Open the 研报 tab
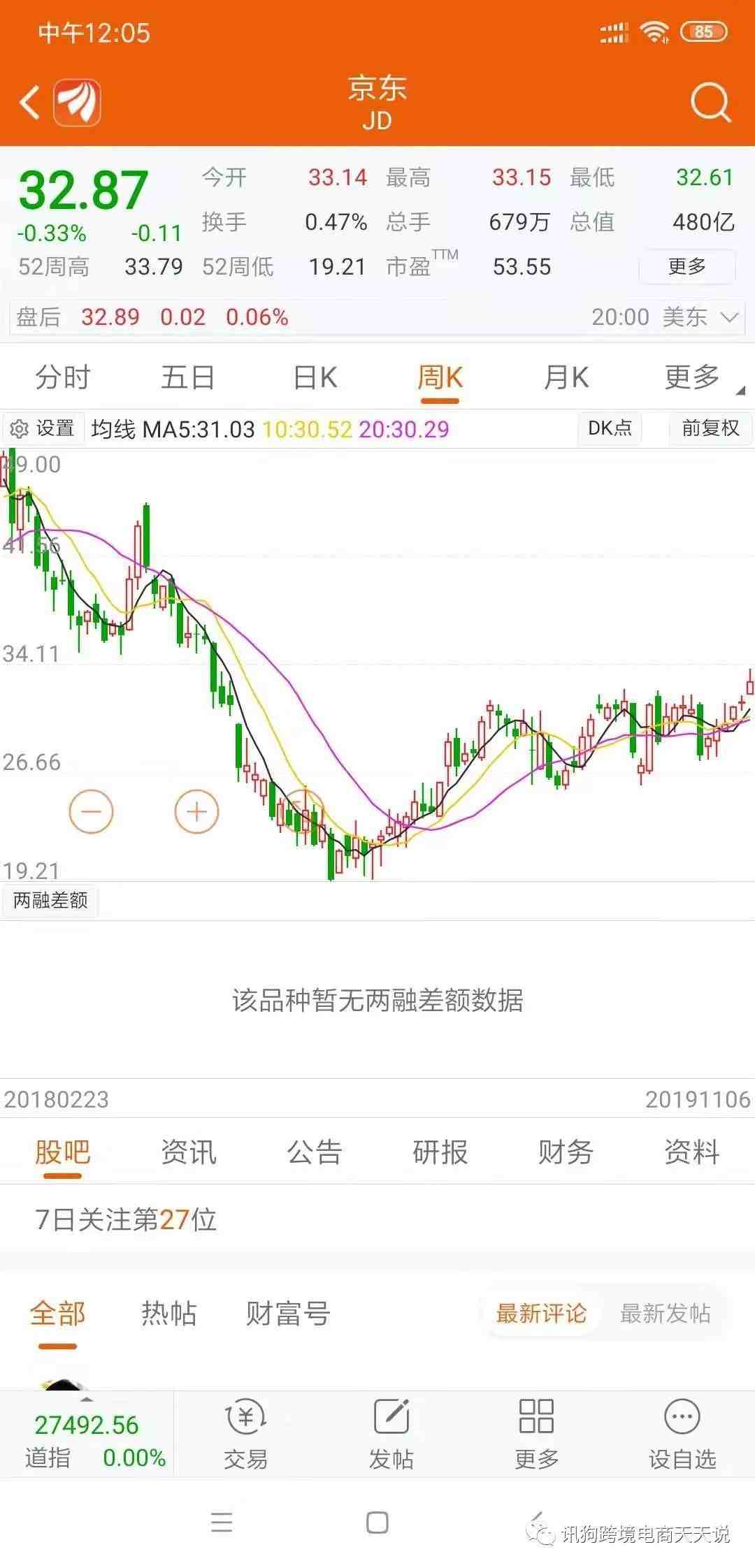755x1568 pixels. pyautogui.click(x=440, y=1152)
